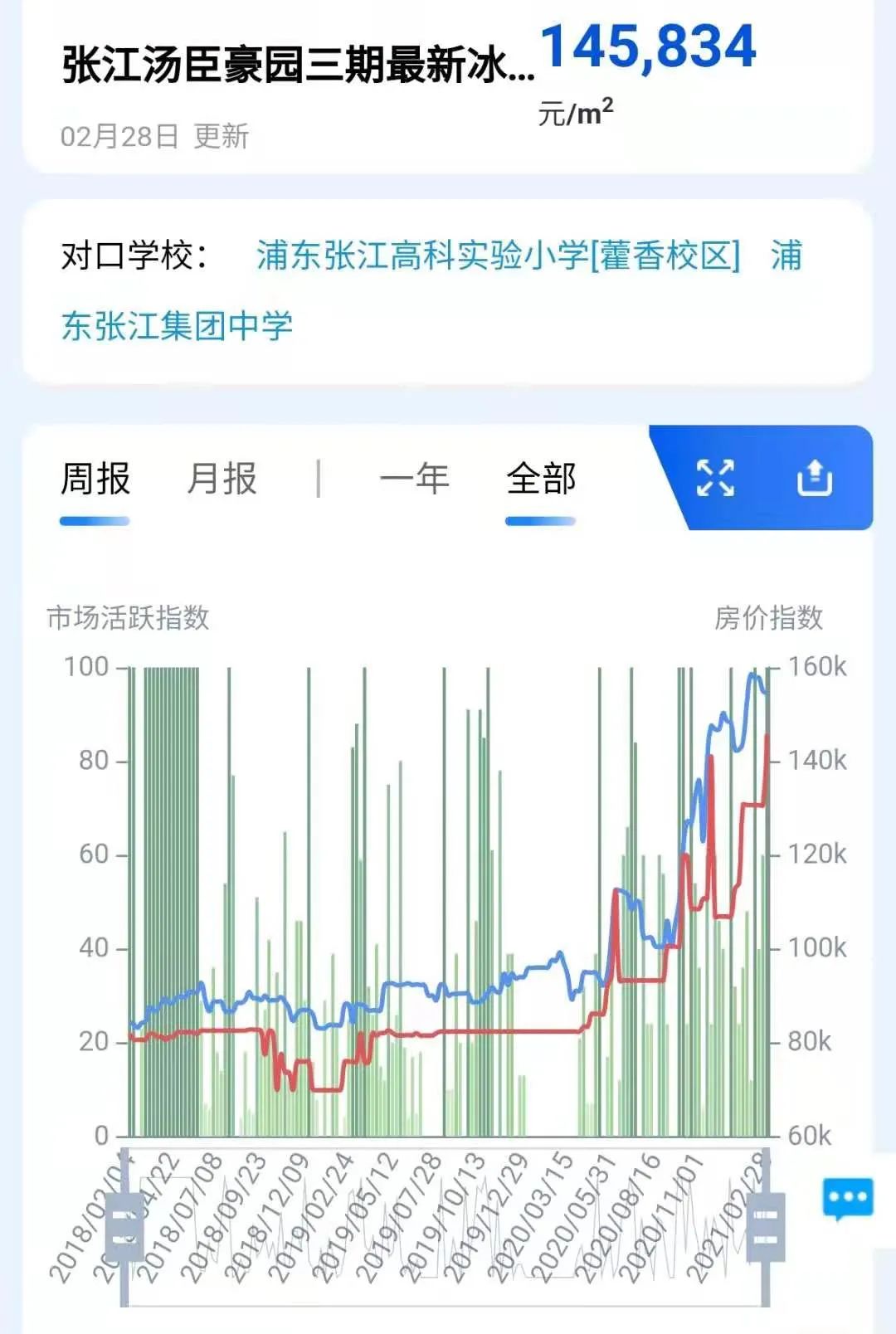Select the 一年 time range
This screenshot has height=1334, width=896.
[415, 479]
